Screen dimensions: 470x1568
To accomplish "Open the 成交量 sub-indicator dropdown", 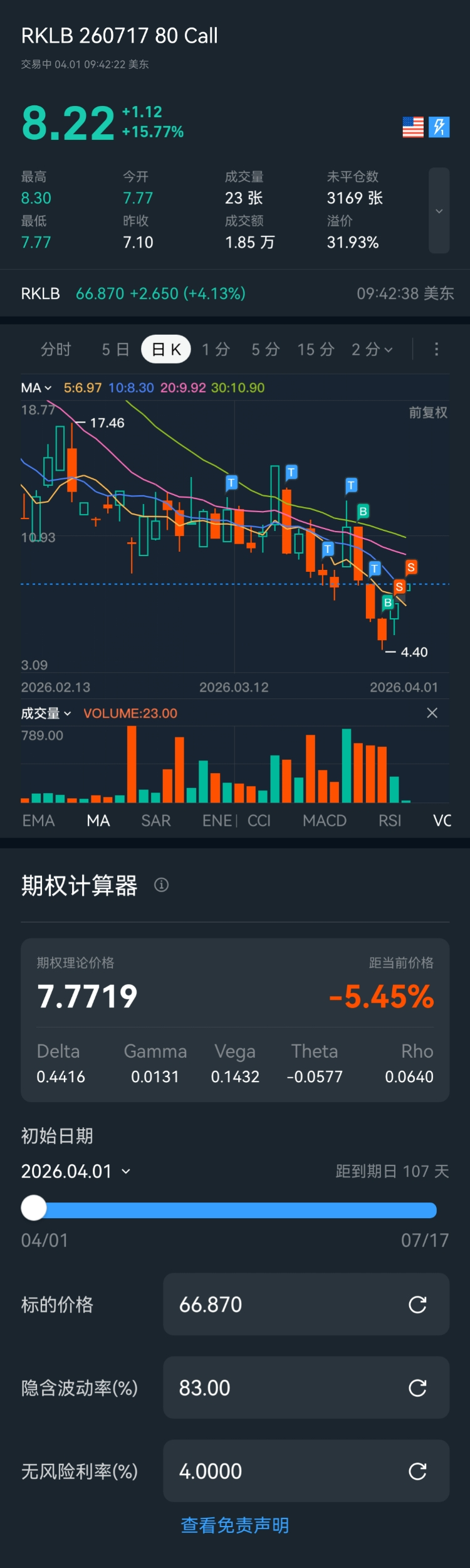I will pos(46,713).
